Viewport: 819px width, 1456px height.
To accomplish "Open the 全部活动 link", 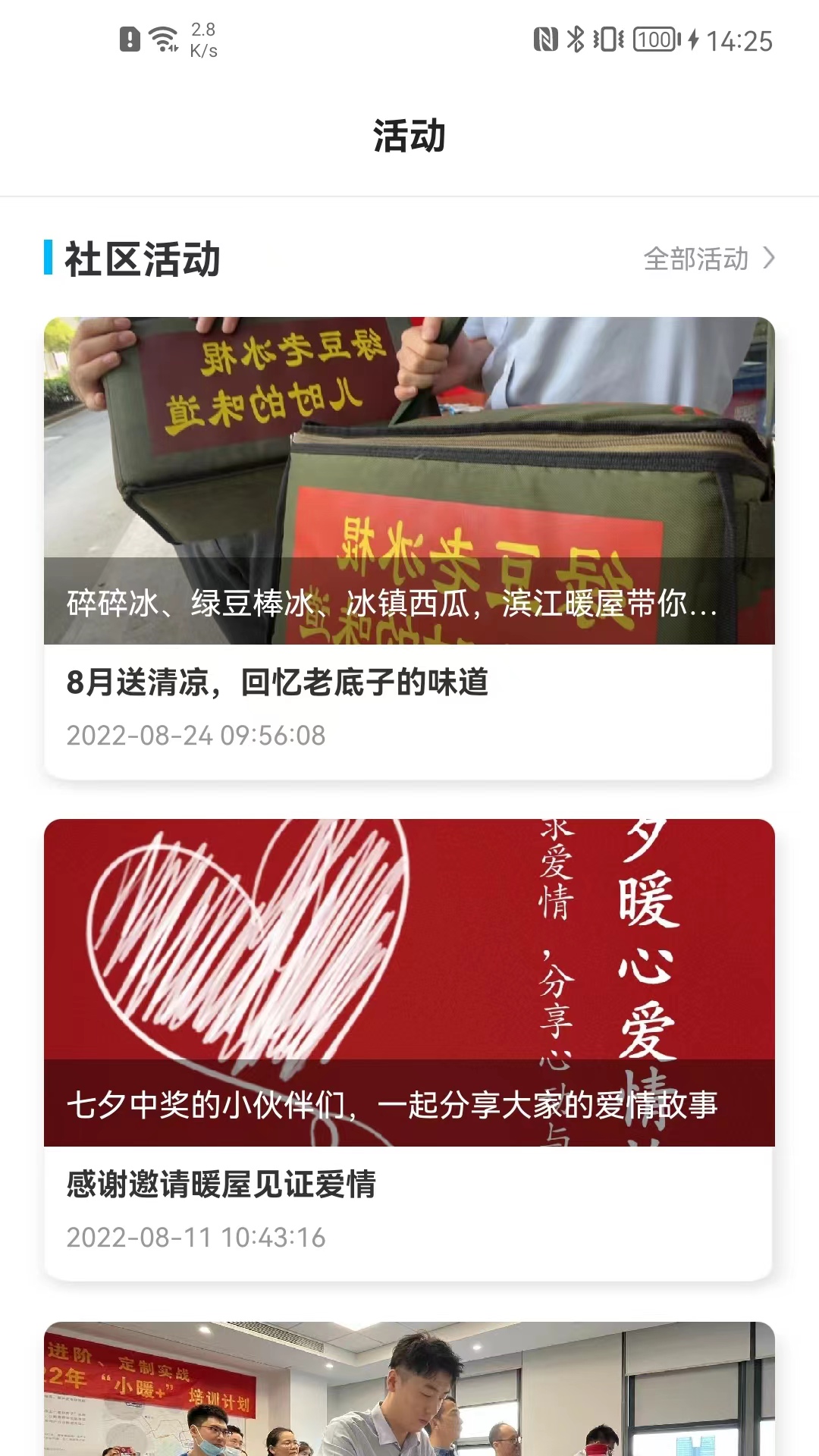I will [x=709, y=259].
